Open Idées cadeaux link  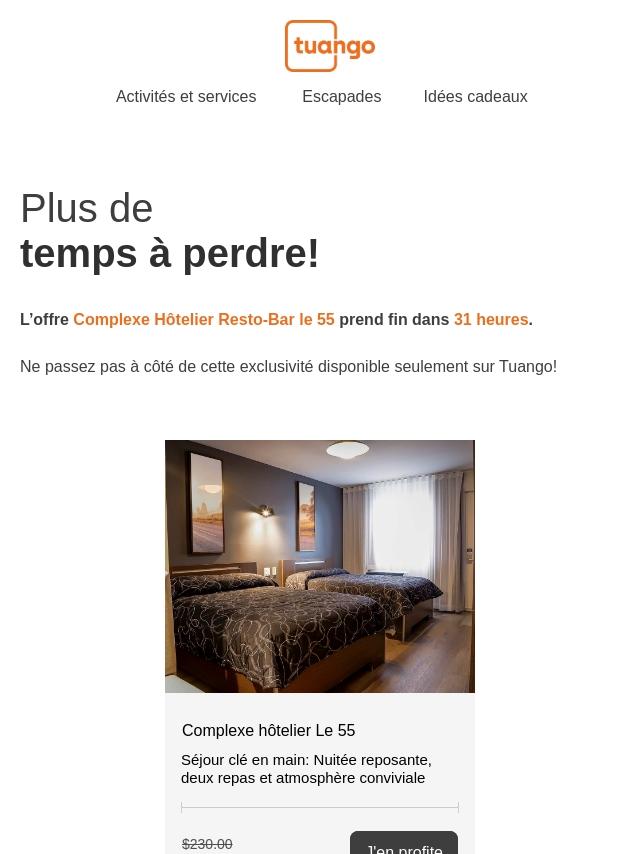coord(475,96)
